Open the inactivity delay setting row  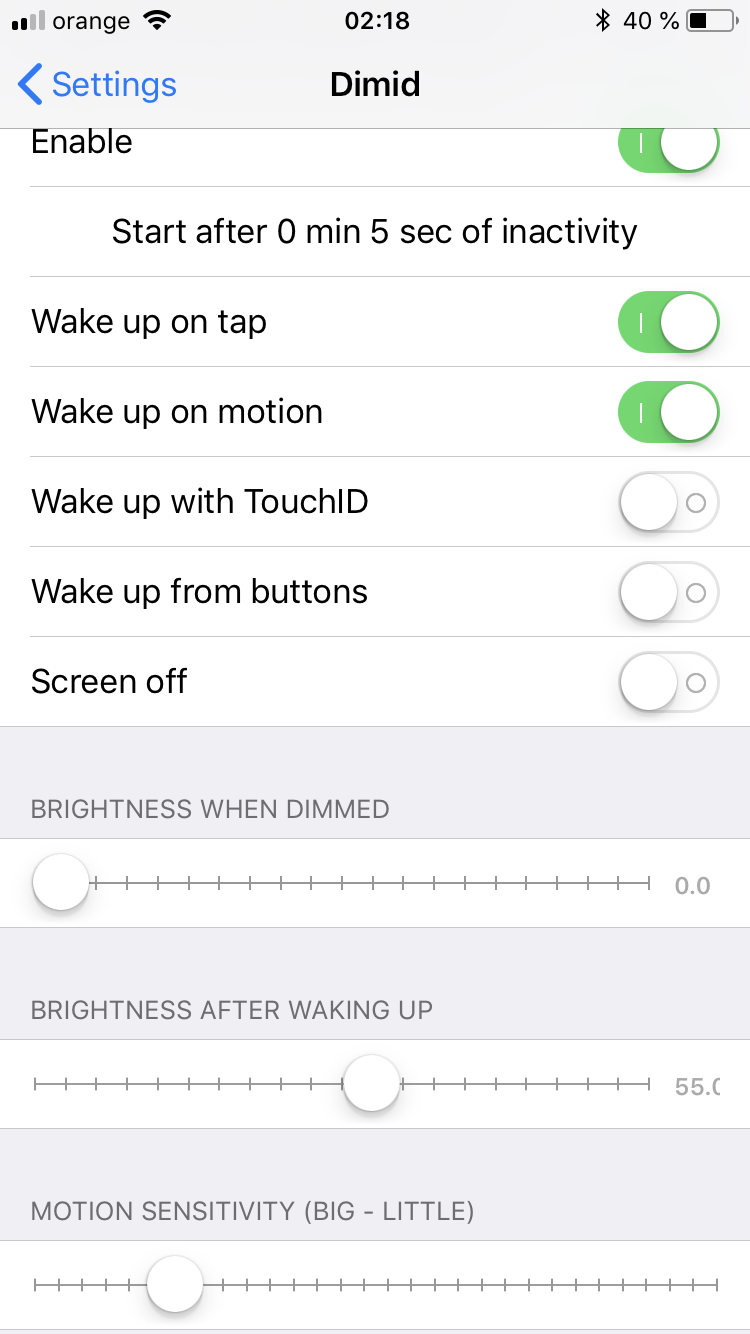375,231
